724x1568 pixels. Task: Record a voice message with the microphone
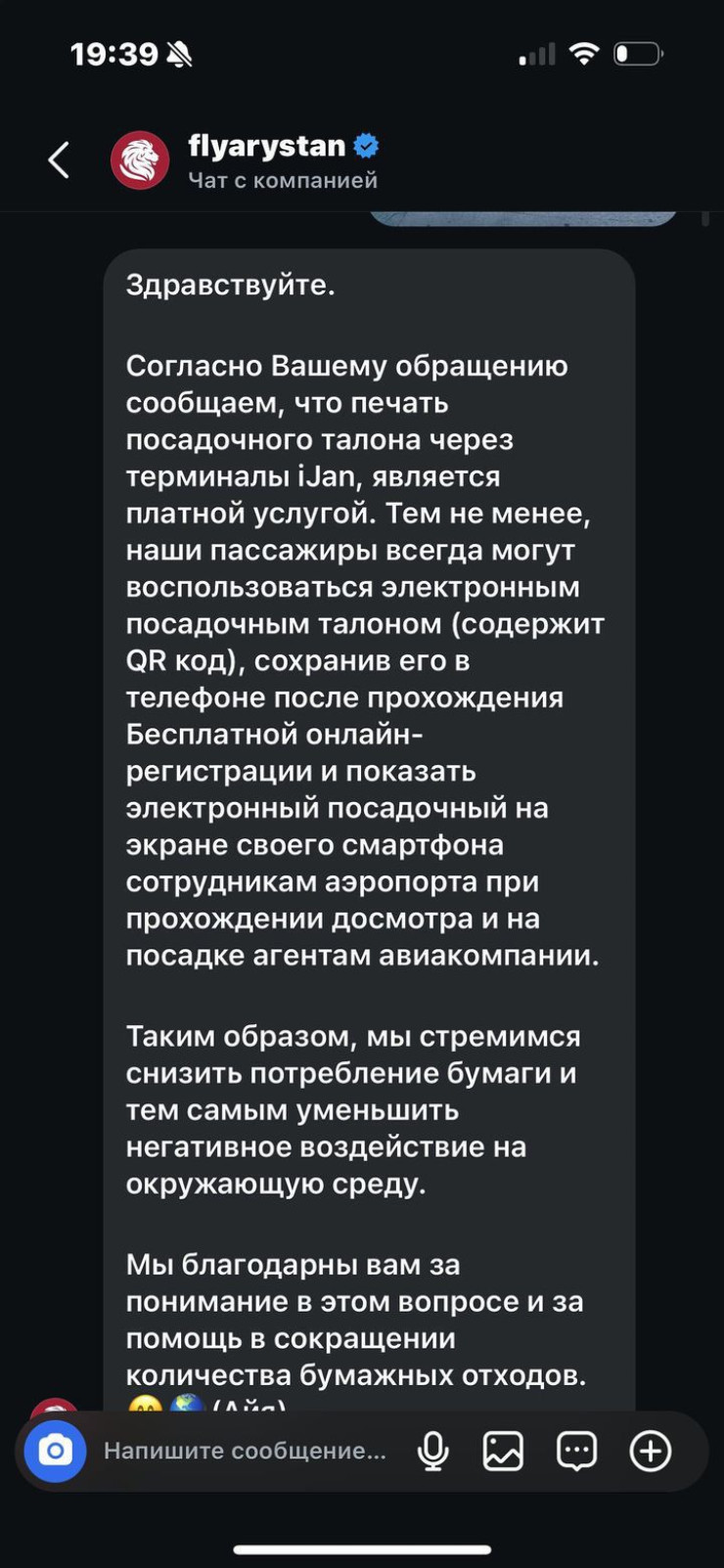click(432, 1451)
